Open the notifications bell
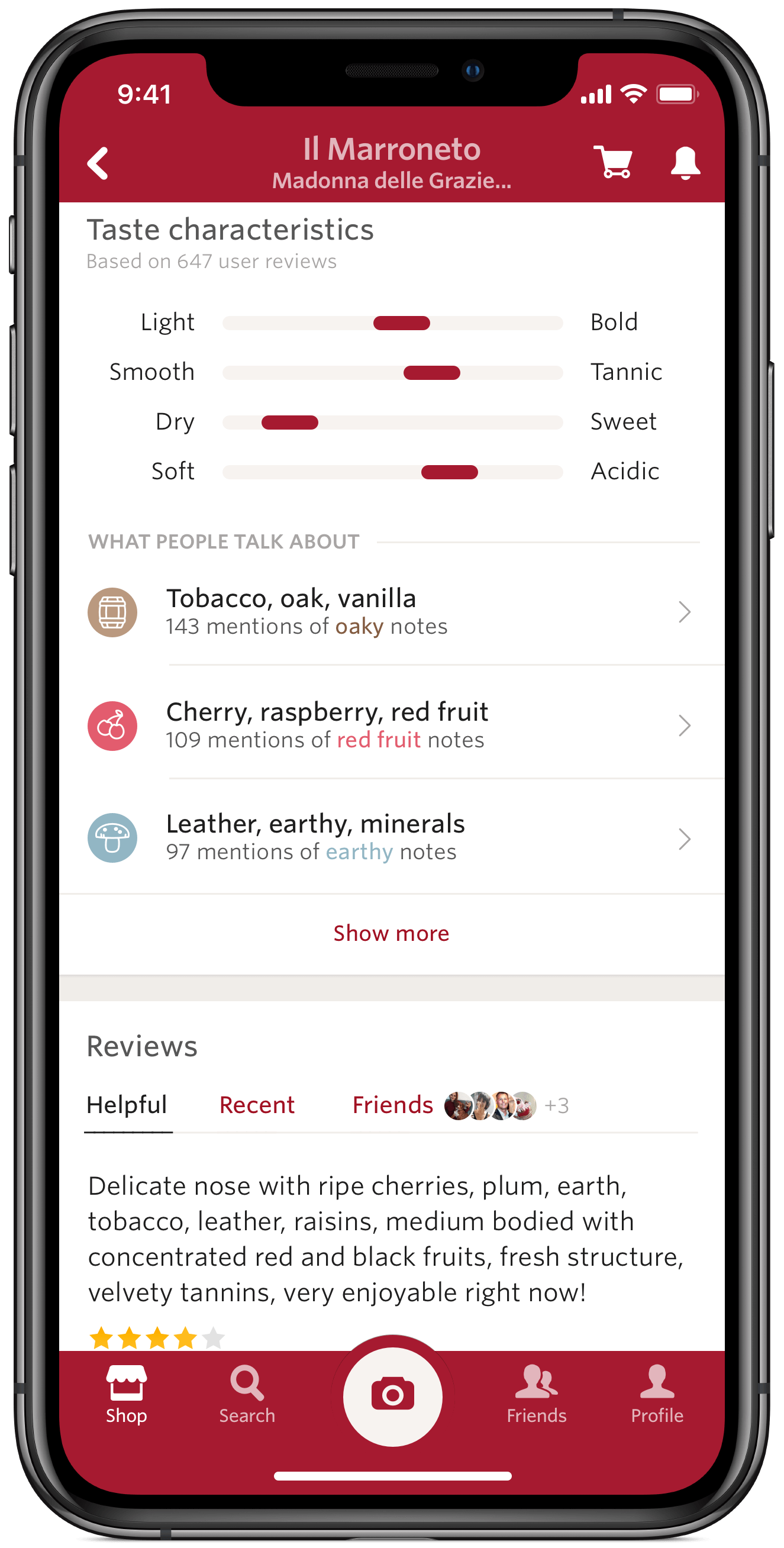Screen dimensions: 784x1548 (685, 162)
